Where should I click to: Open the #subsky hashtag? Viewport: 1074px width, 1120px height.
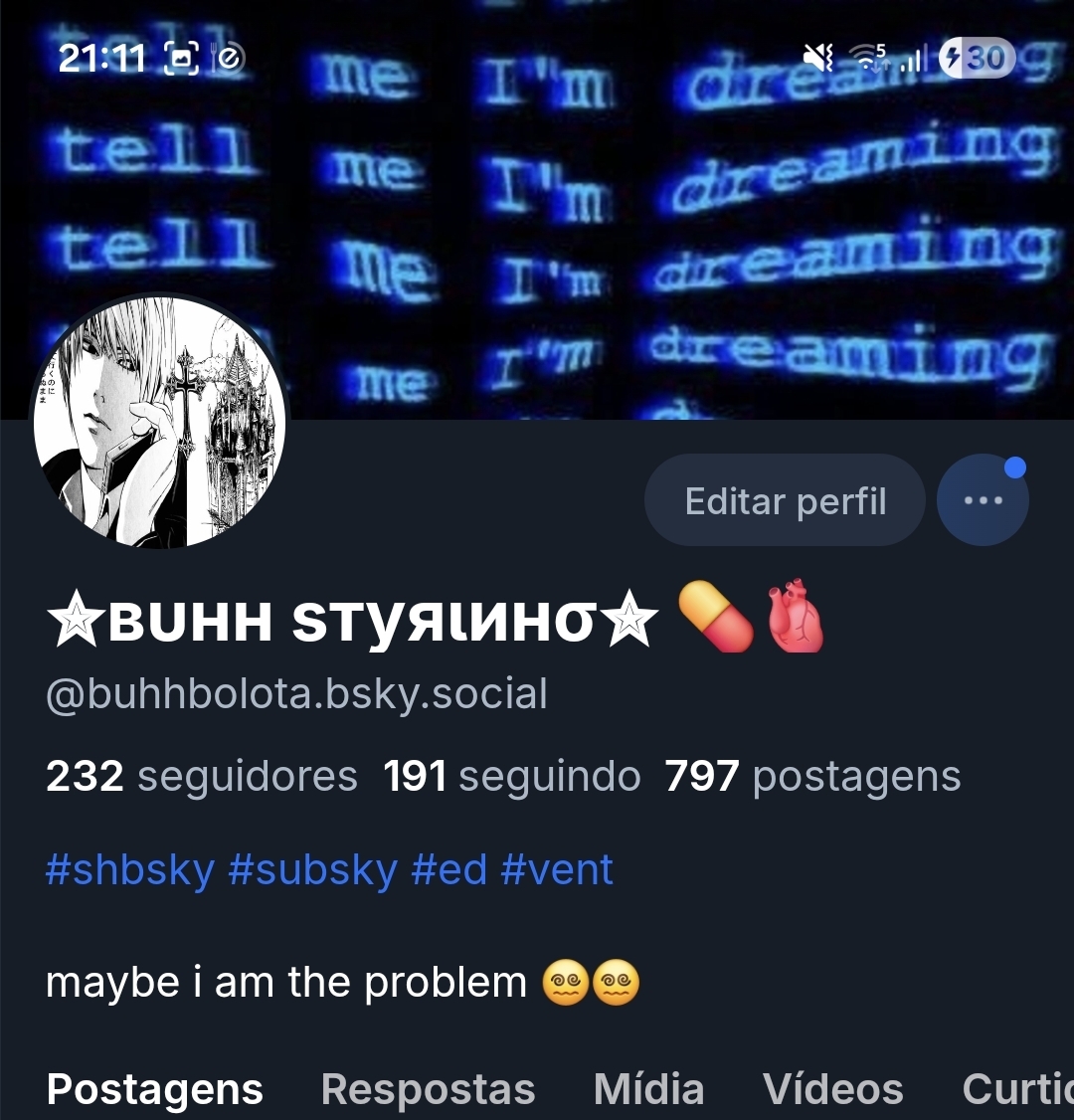(312, 870)
